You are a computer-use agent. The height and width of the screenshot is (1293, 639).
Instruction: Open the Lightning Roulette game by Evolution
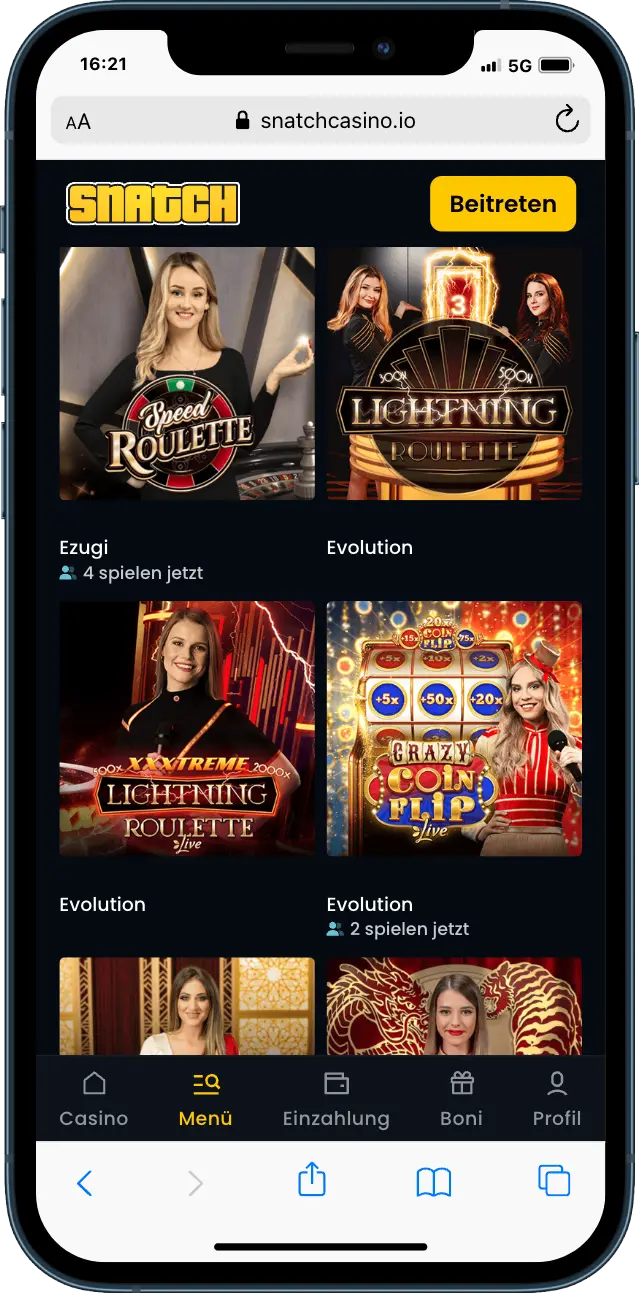pyautogui.click(x=454, y=373)
